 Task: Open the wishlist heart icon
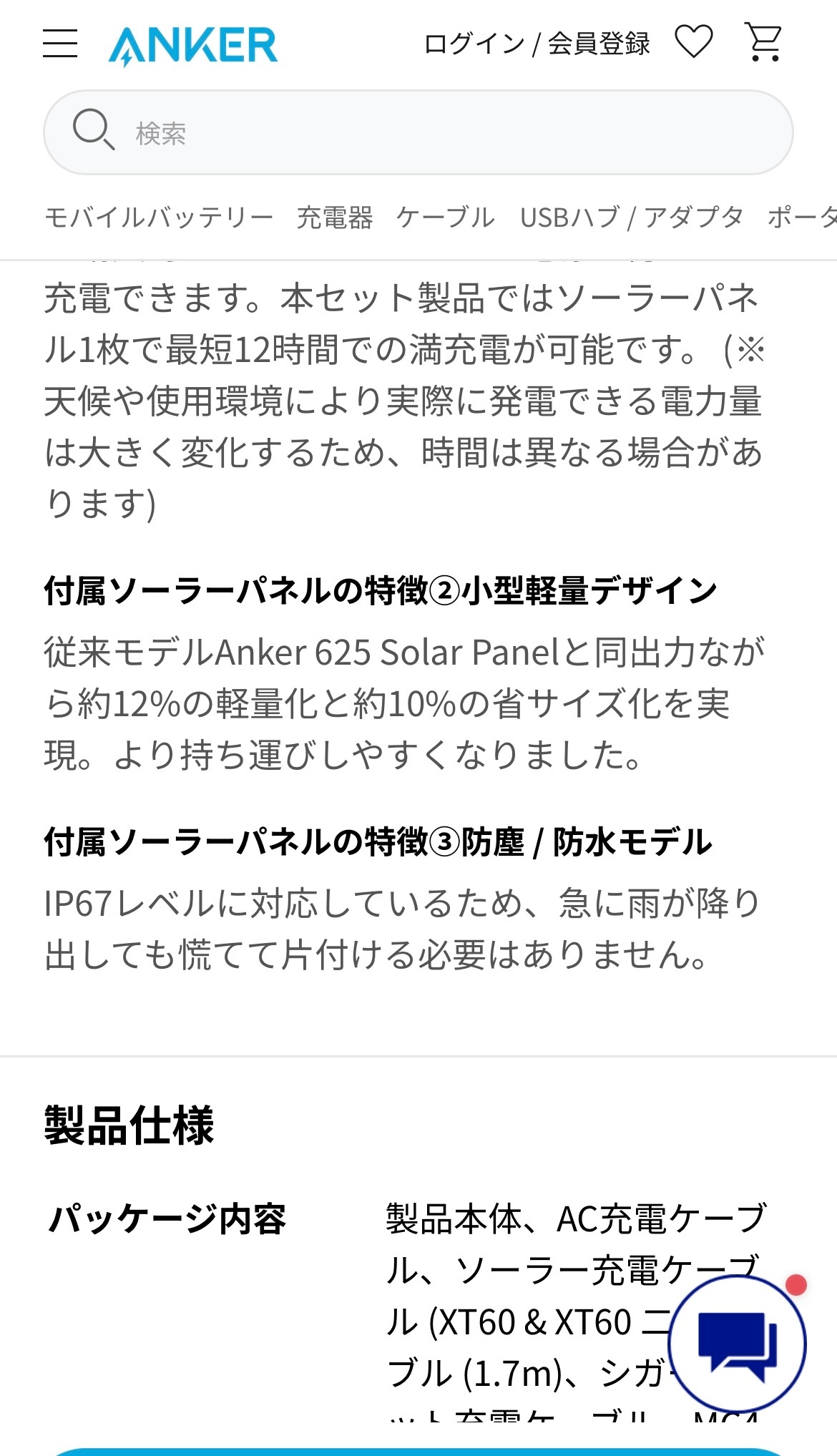click(x=694, y=41)
